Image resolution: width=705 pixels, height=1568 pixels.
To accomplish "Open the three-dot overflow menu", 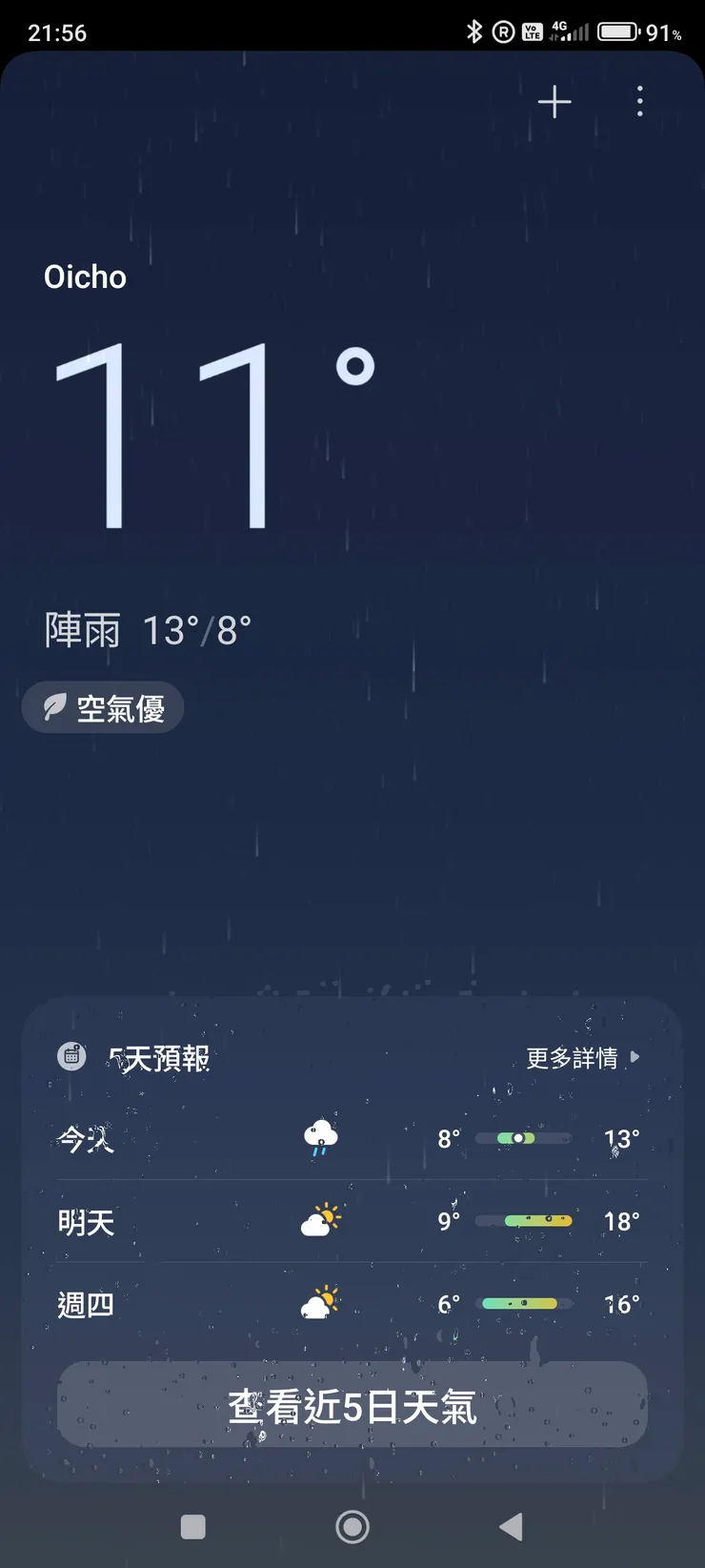I will (639, 102).
